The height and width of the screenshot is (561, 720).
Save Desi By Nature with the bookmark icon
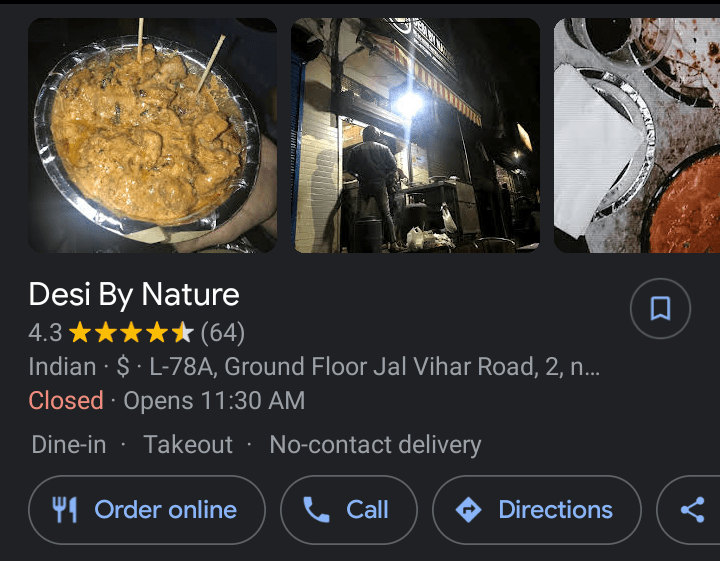tap(660, 309)
